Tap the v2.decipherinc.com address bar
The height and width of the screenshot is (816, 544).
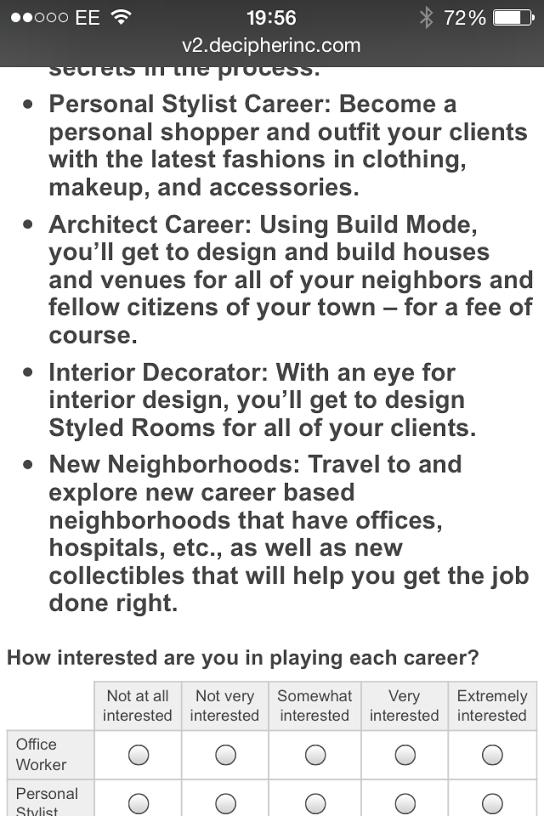[x=271, y=45]
